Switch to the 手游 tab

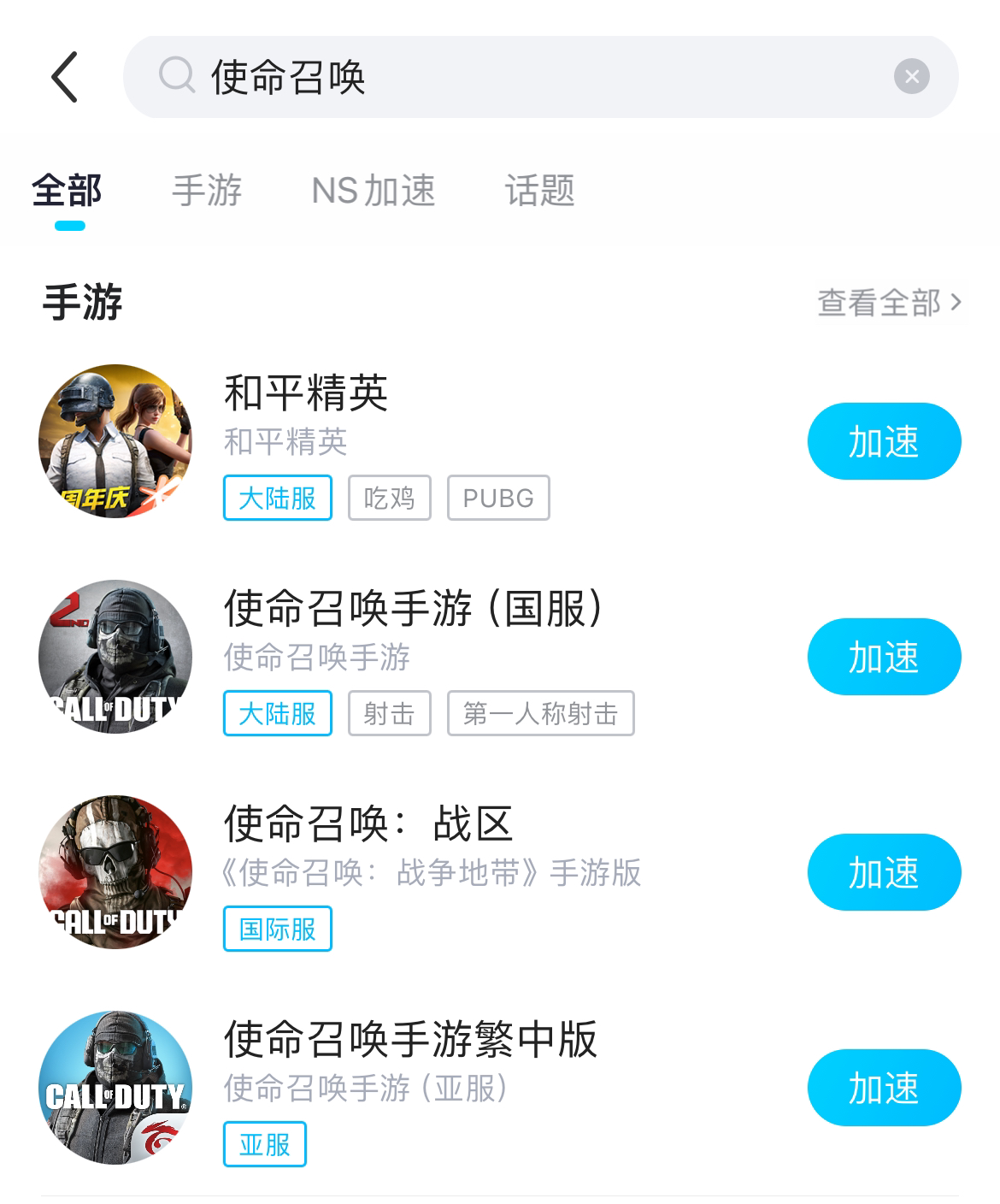coord(207,191)
